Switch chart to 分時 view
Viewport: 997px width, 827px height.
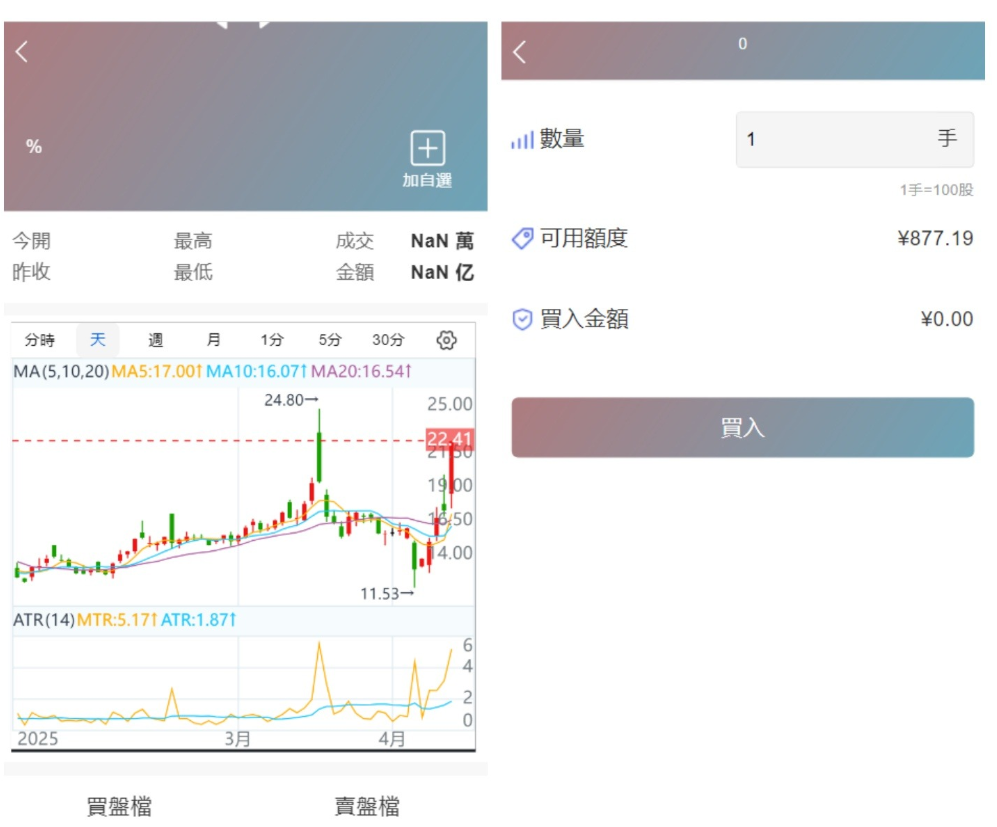[40, 340]
